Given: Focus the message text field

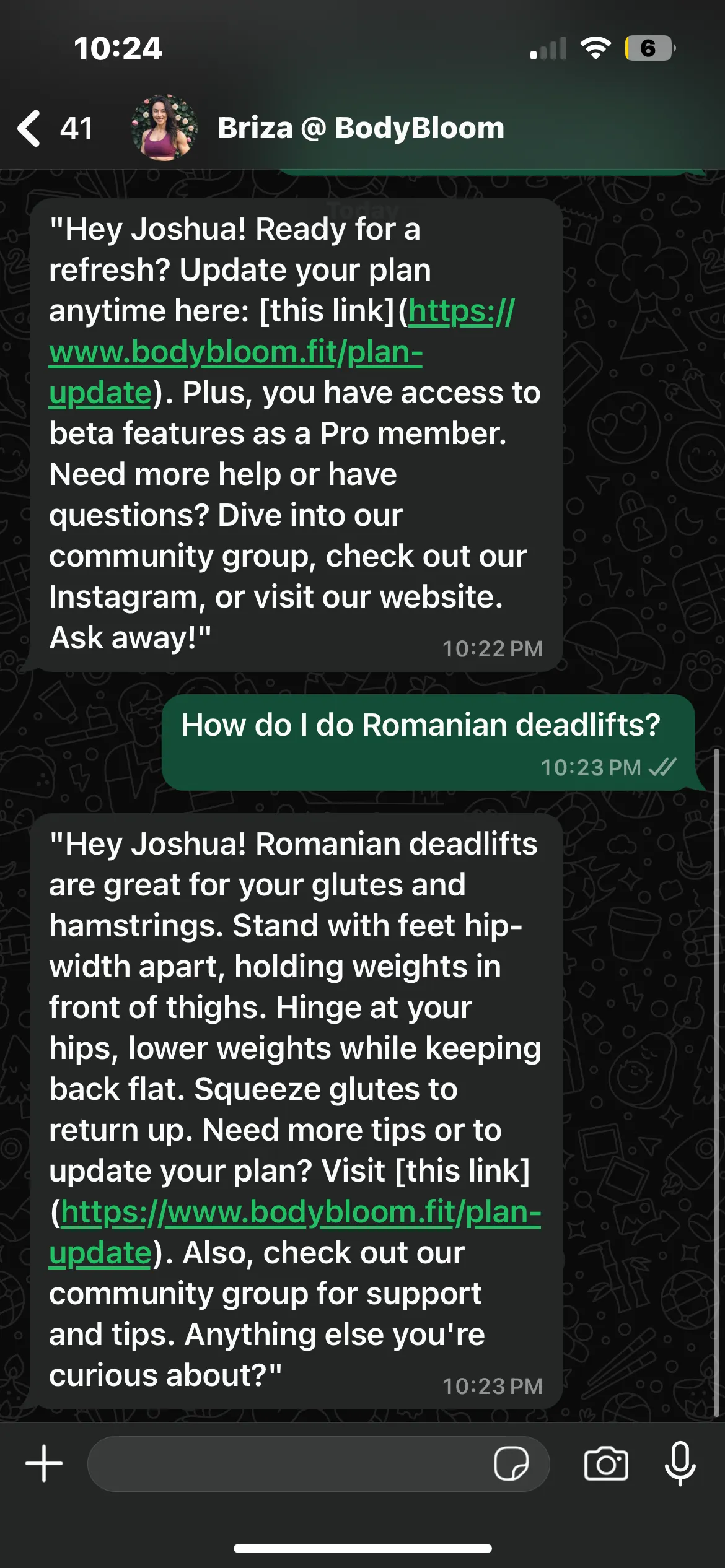Looking at the screenshot, I should (288, 1464).
